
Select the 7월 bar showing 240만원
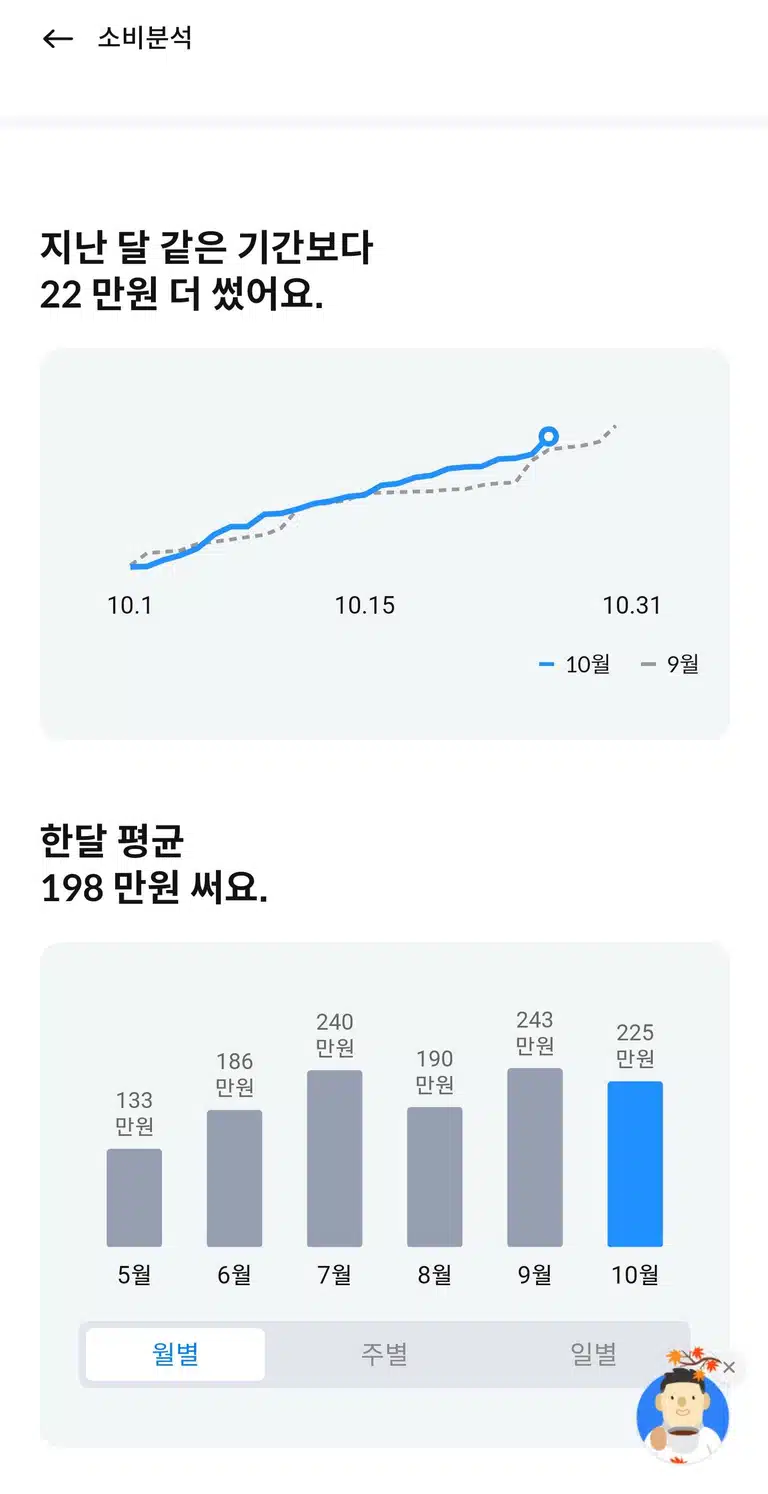[335, 1158]
